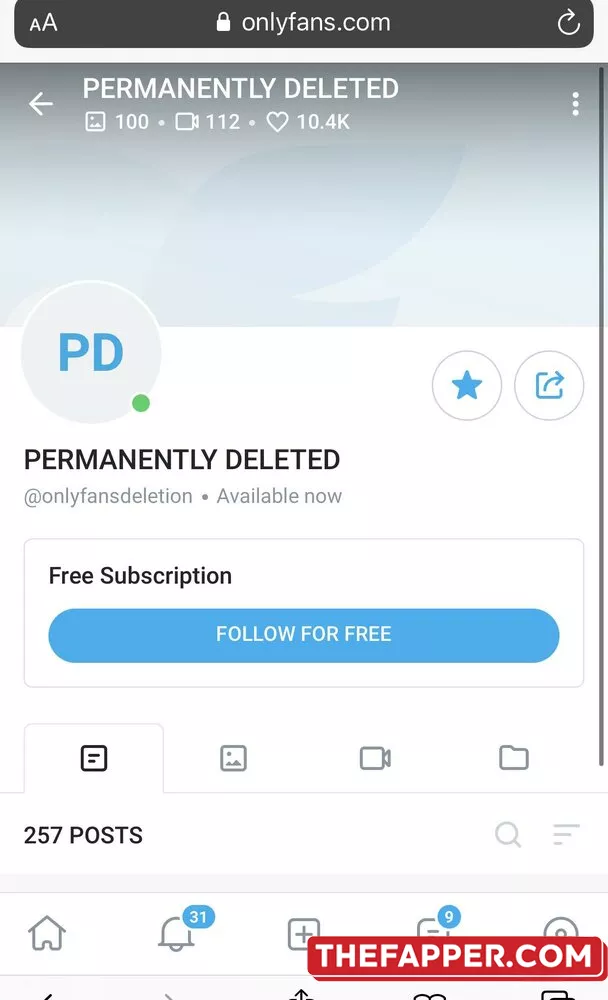The width and height of the screenshot is (608, 1000).
Task: Open the three-dot overflow menu
Action: click(x=575, y=104)
